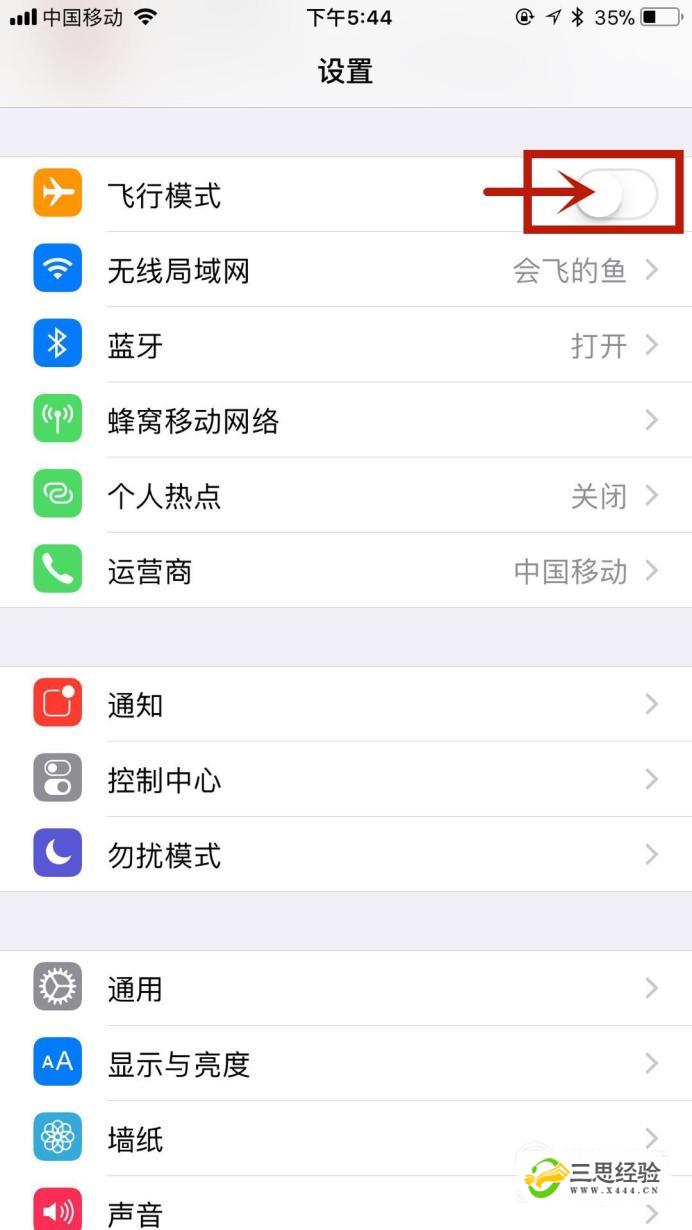Open 勿扰模式 settings
Viewport: 692px width, 1230px height.
pos(345,855)
